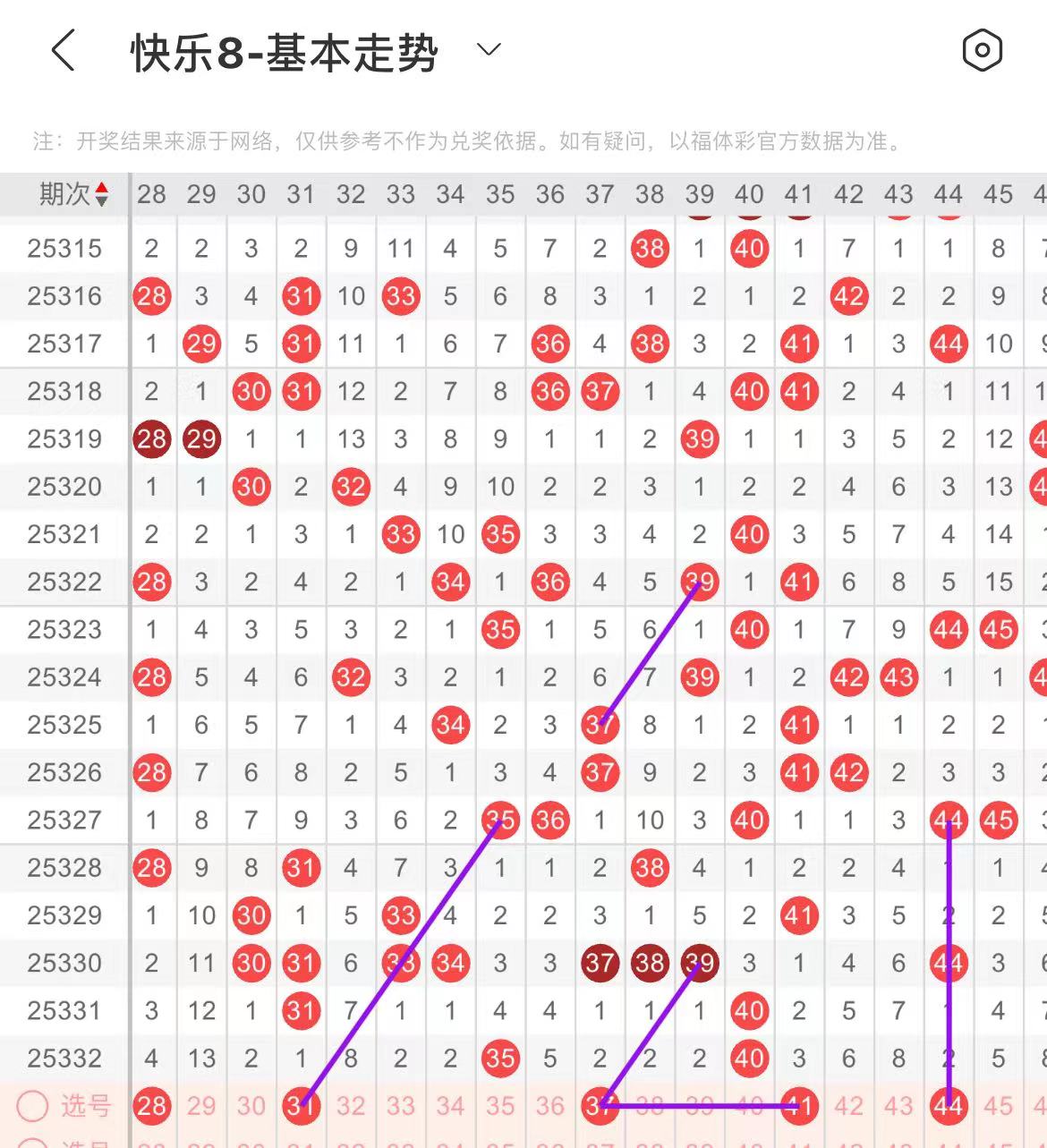The width and height of the screenshot is (1047, 1148).
Task: Tap number 34 in the 选号 row
Action: point(450,1106)
